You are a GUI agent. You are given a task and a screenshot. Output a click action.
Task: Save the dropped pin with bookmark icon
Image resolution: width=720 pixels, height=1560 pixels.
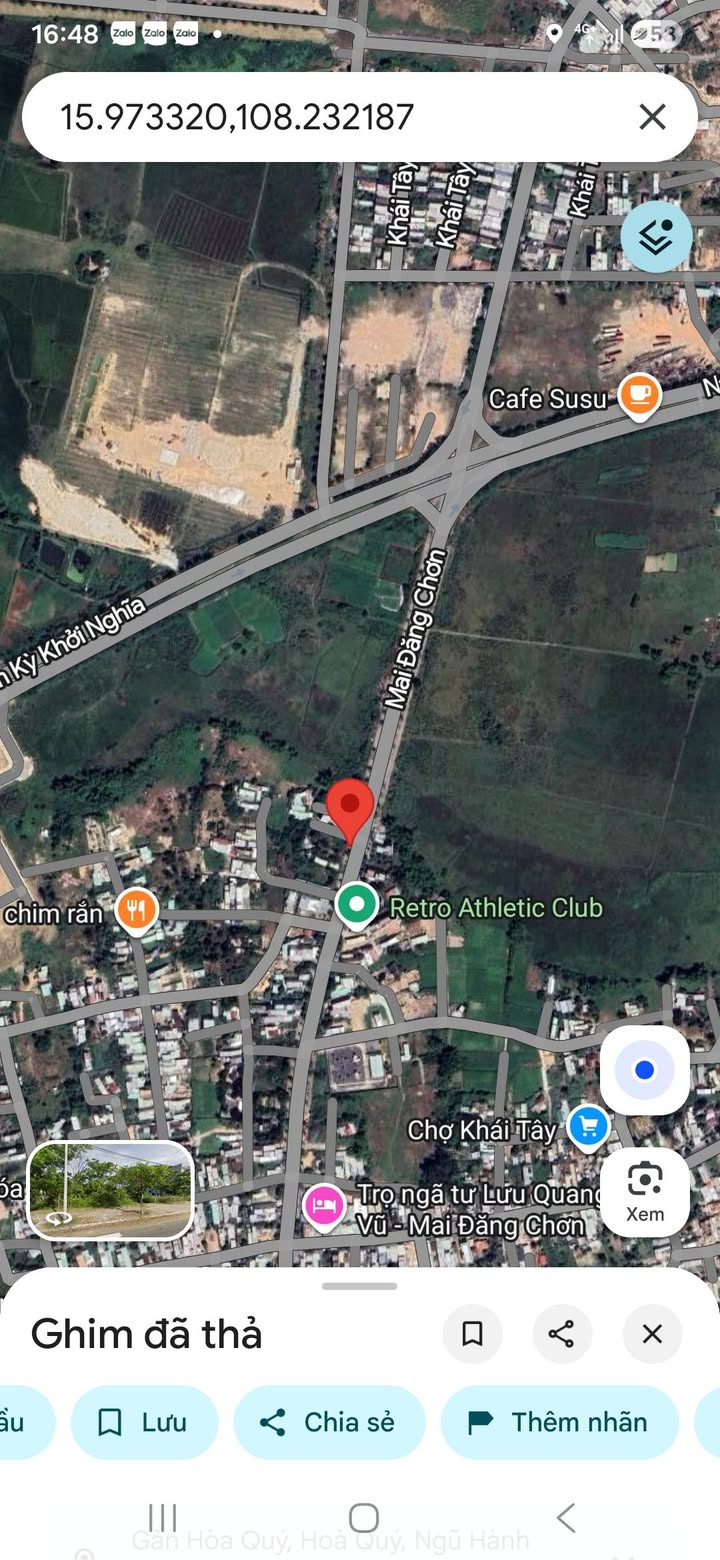click(x=472, y=1333)
